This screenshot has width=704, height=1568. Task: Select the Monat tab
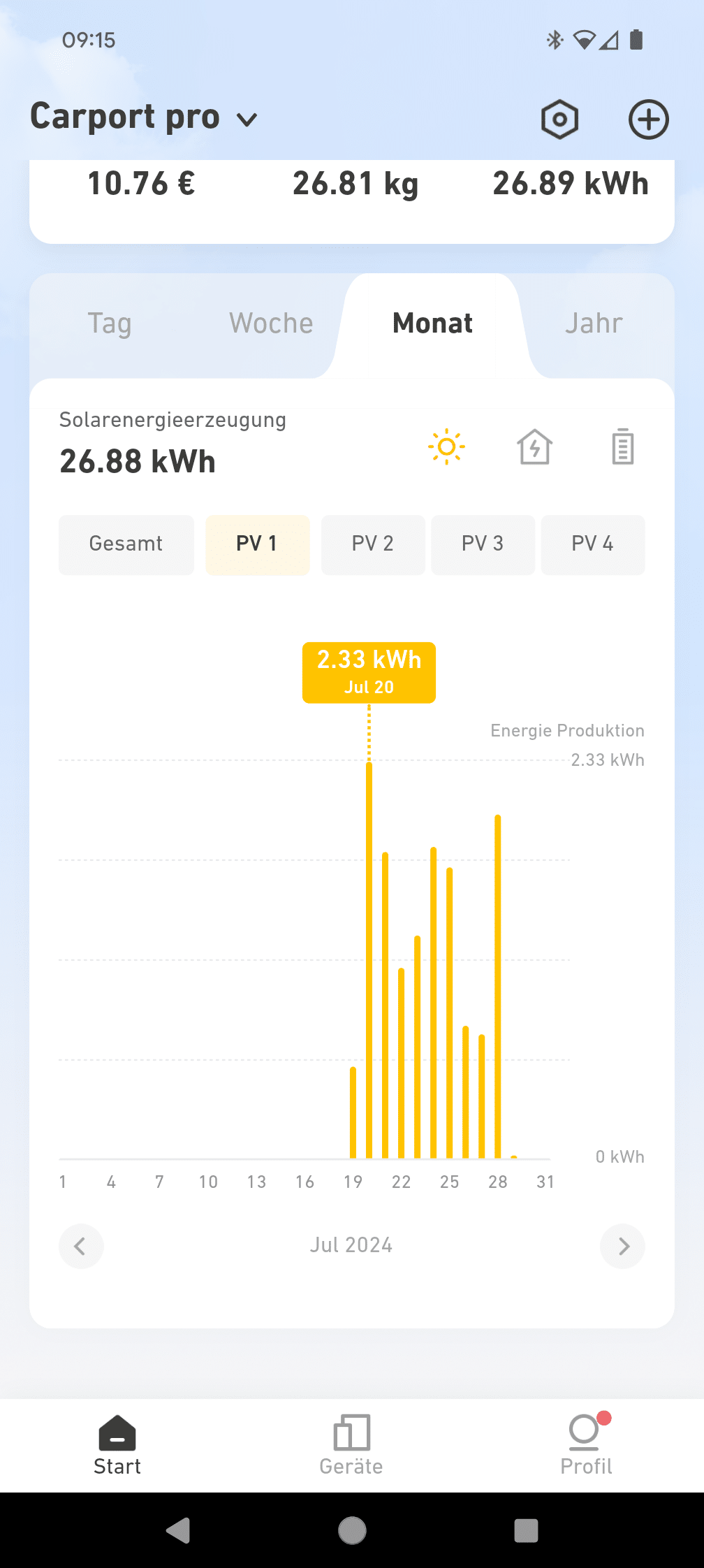coord(432,324)
